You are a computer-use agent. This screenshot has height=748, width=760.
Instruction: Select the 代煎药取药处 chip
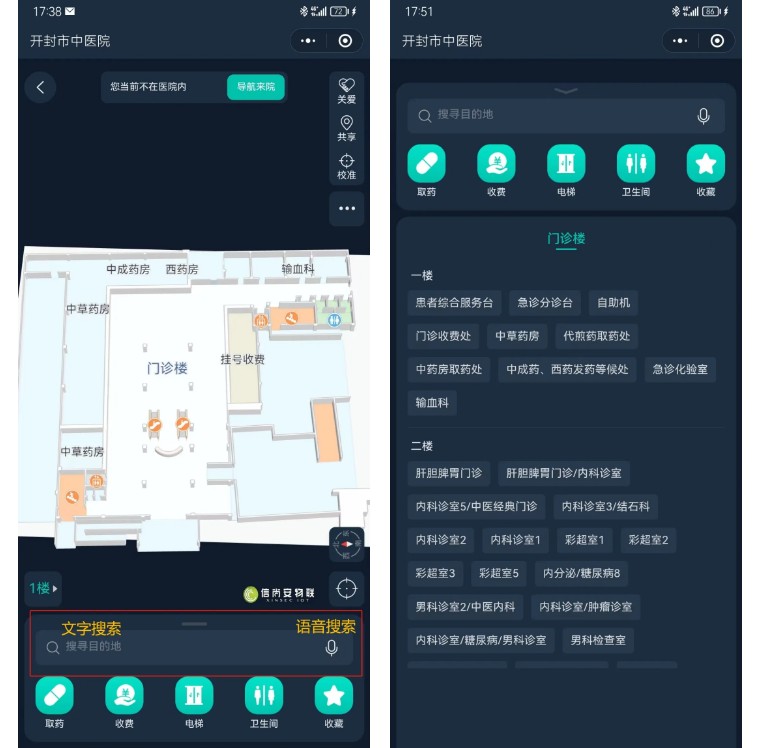click(x=597, y=336)
